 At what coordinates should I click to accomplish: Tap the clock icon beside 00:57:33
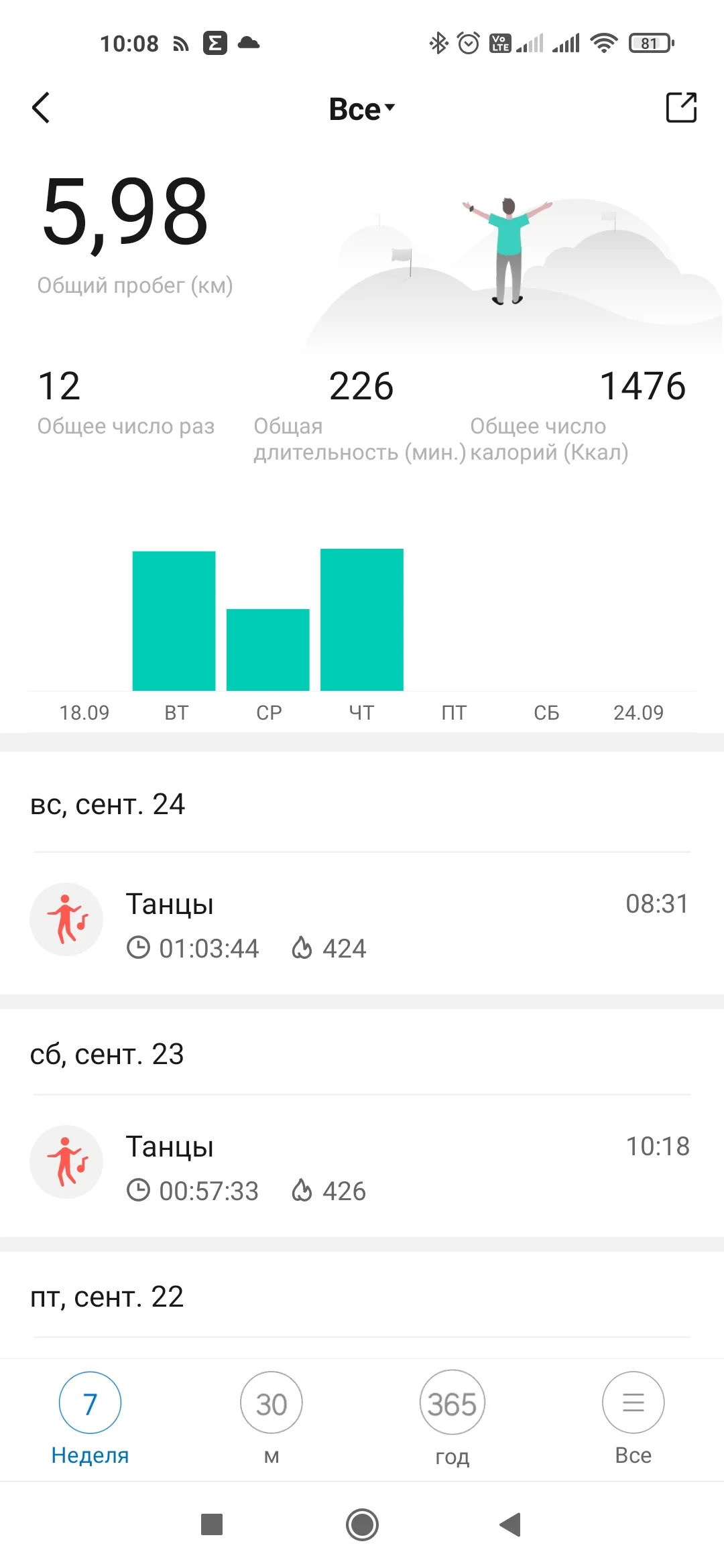pyautogui.click(x=139, y=1191)
